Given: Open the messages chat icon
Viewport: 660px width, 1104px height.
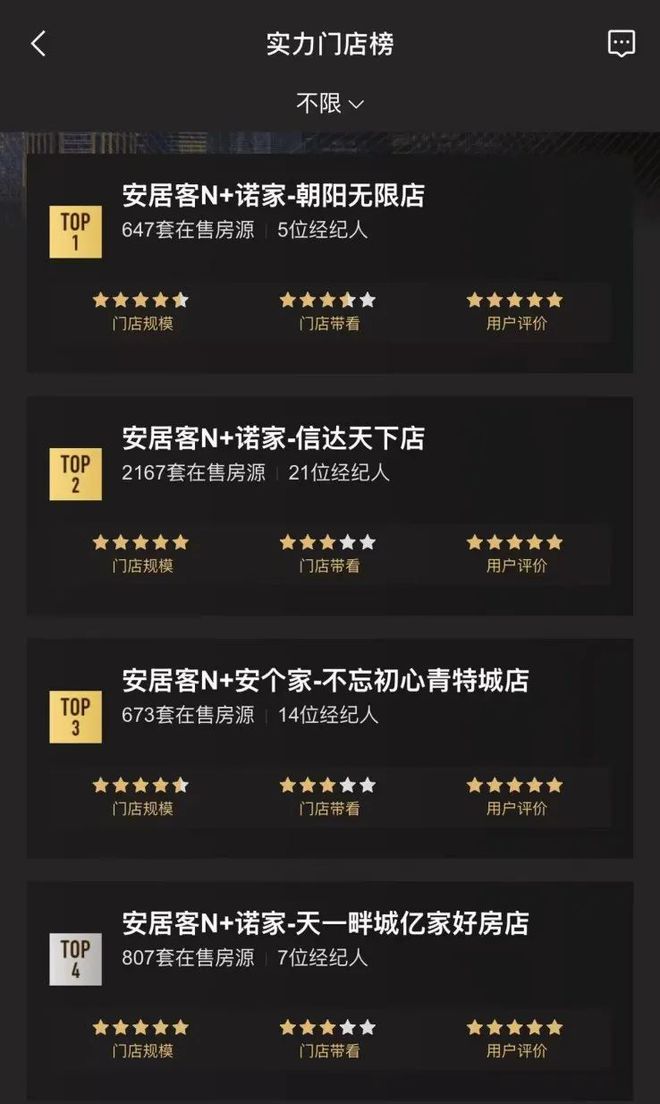Looking at the screenshot, I should [x=621, y=43].
